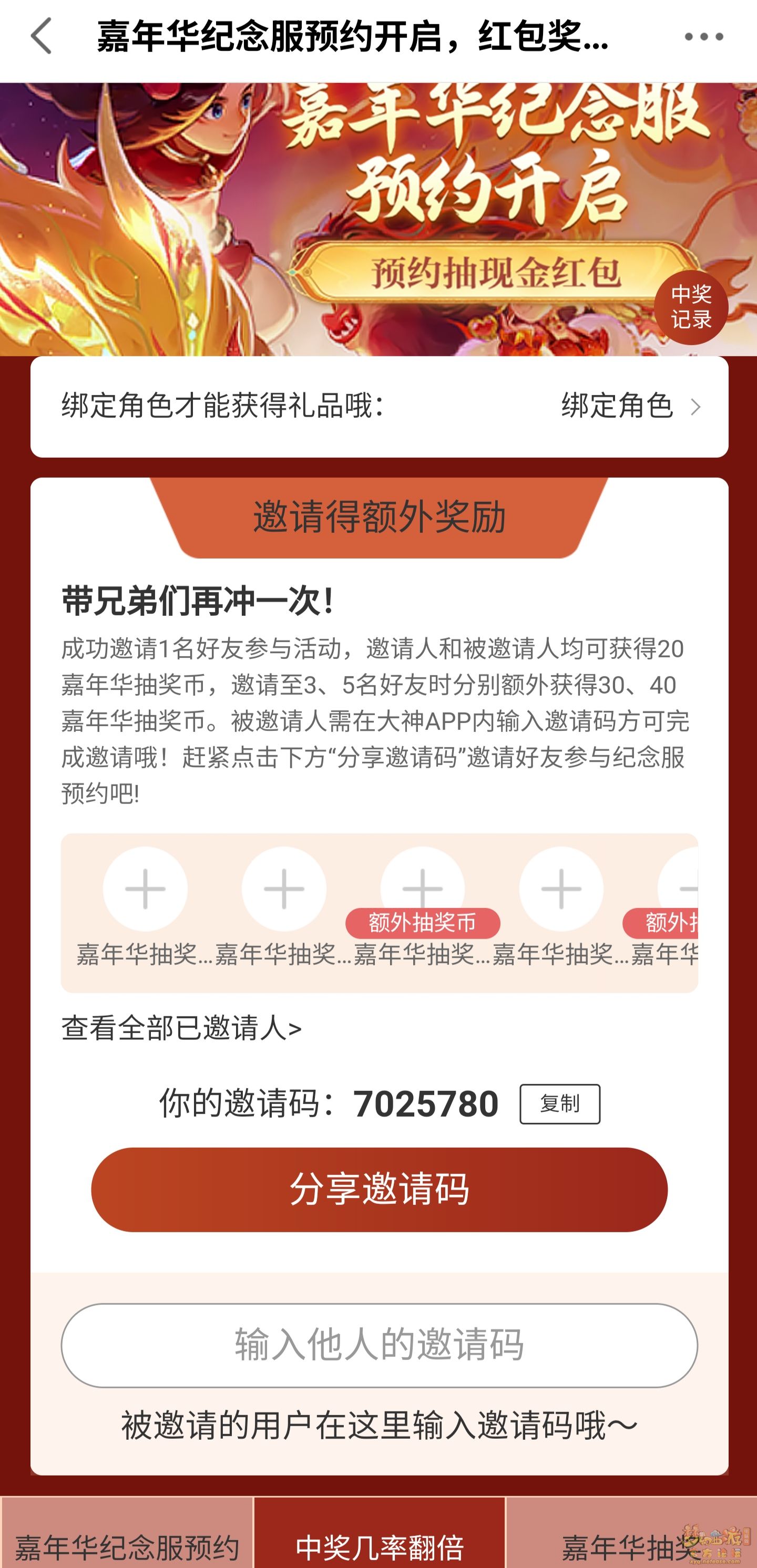Open the 中奖记录 prize records
The height and width of the screenshot is (1568, 757).
tap(691, 307)
